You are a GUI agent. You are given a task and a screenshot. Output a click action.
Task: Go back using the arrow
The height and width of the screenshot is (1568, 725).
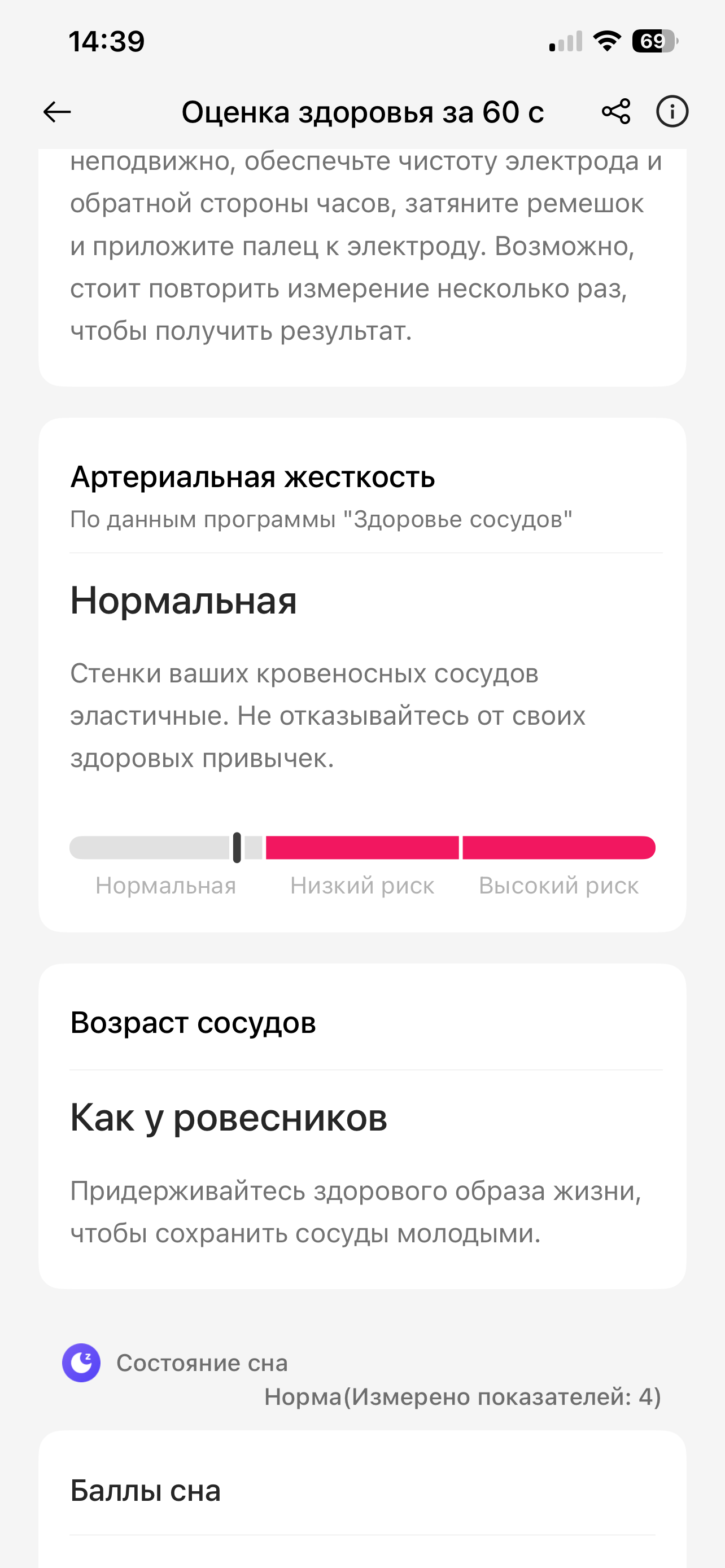coord(57,112)
